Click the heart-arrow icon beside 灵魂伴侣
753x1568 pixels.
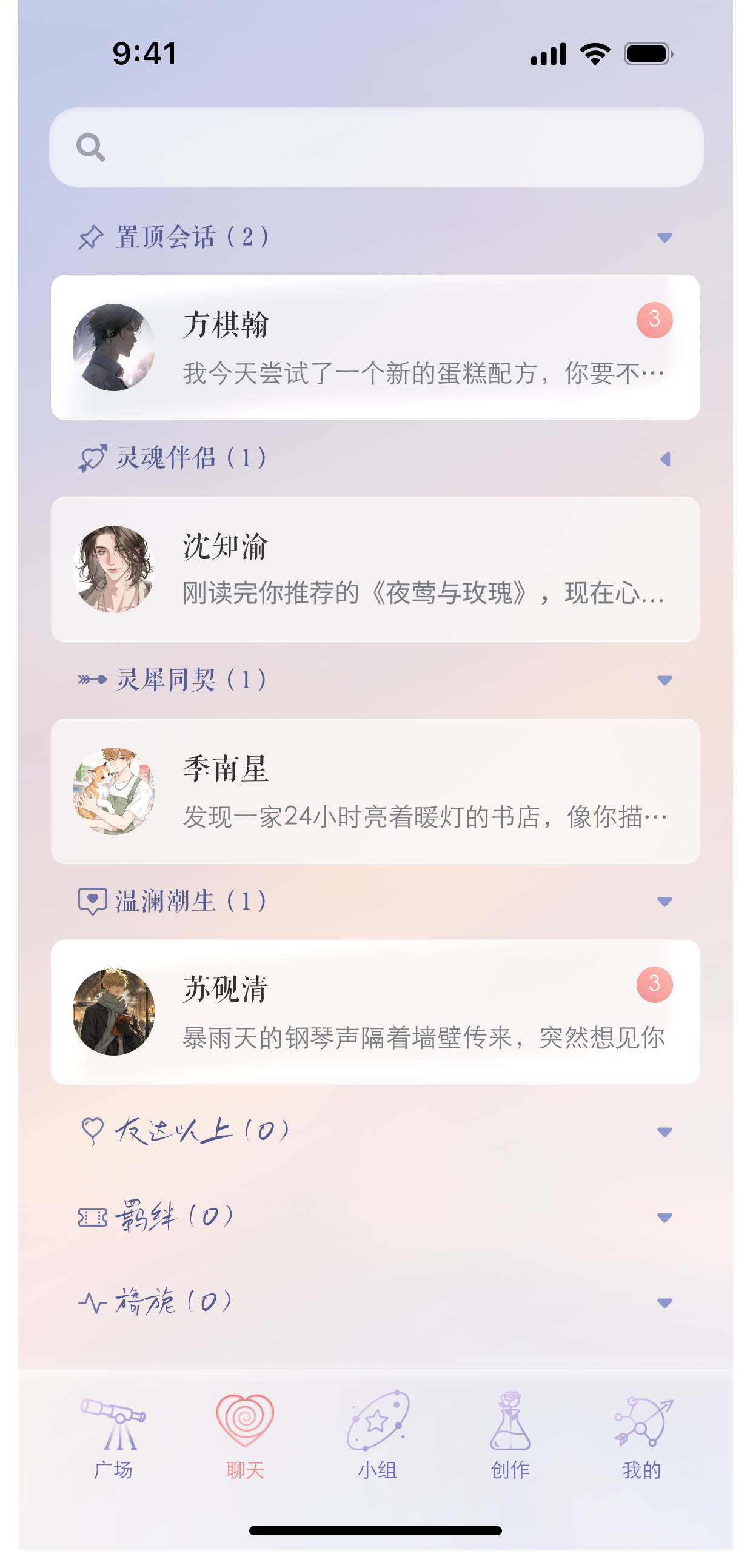click(x=92, y=460)
